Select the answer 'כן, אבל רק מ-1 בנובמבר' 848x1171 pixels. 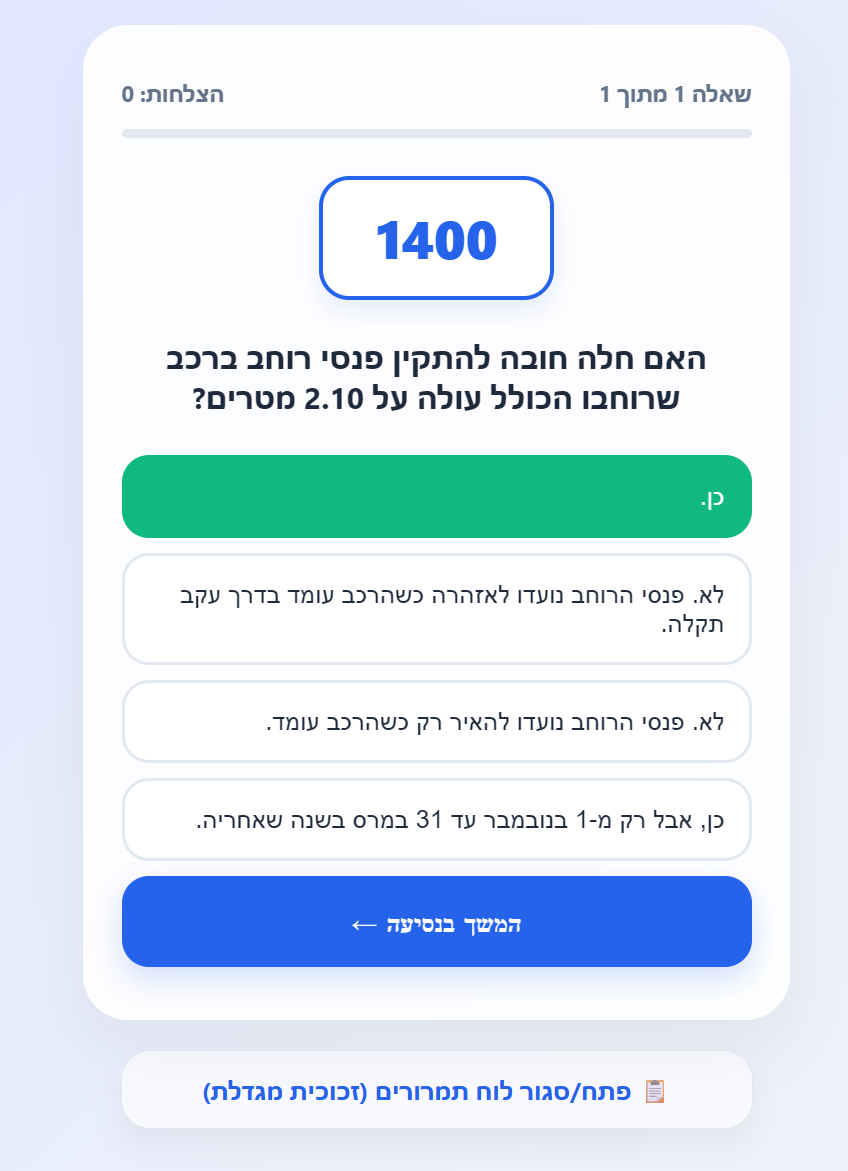436,820
